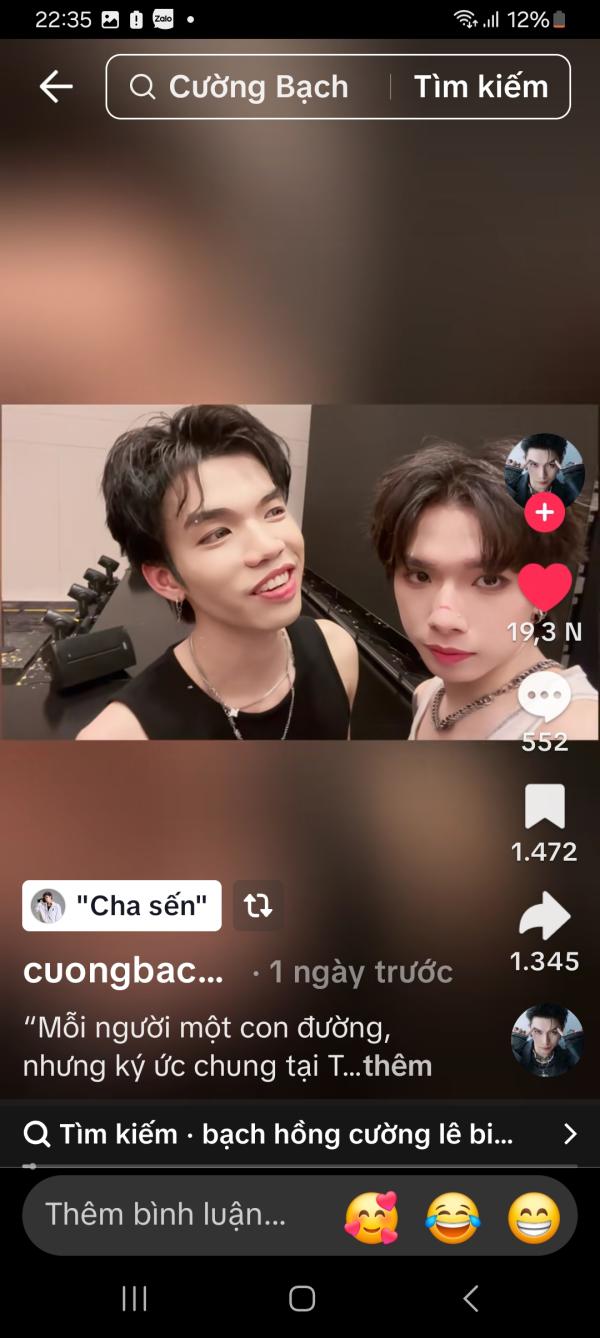
Task: Open the comments with 552 replies
Action: (544, 698)
